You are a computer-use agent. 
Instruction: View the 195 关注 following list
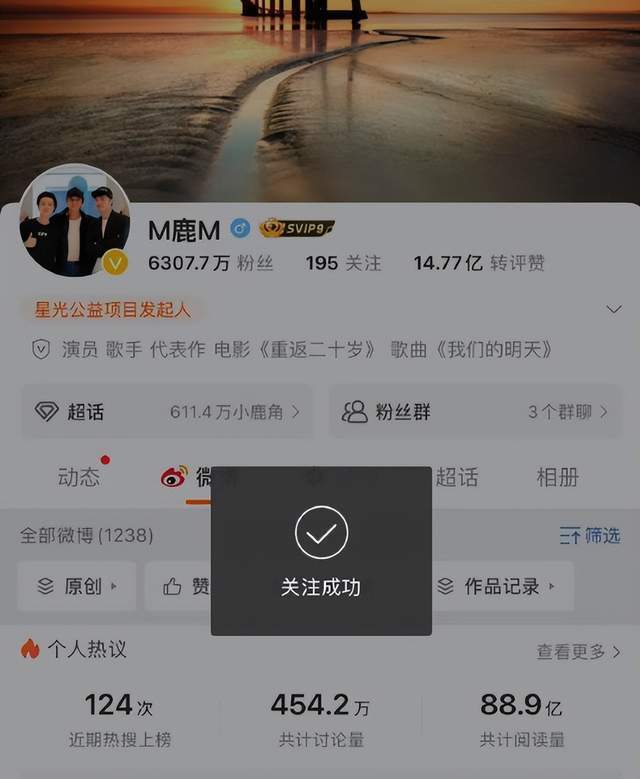(343, 263)
